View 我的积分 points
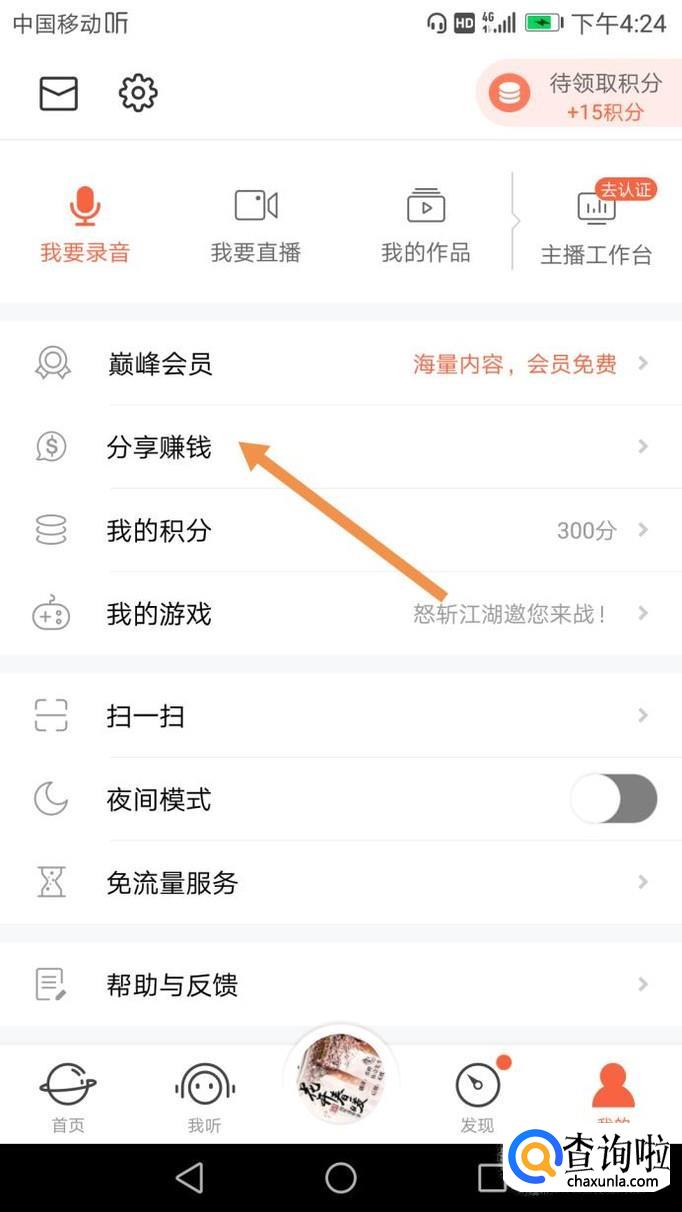This screenshot has height=1212, width=682. coord(340,530)
